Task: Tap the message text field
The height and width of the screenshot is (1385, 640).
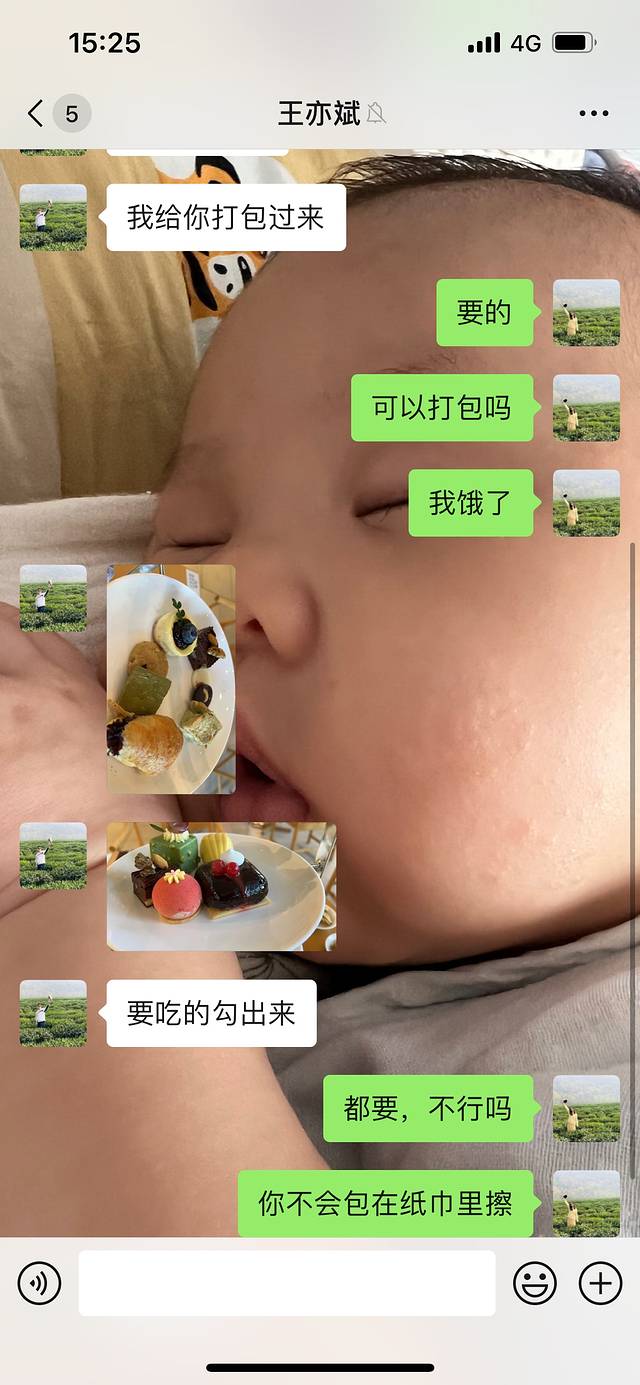Action: pos(287,1283)
